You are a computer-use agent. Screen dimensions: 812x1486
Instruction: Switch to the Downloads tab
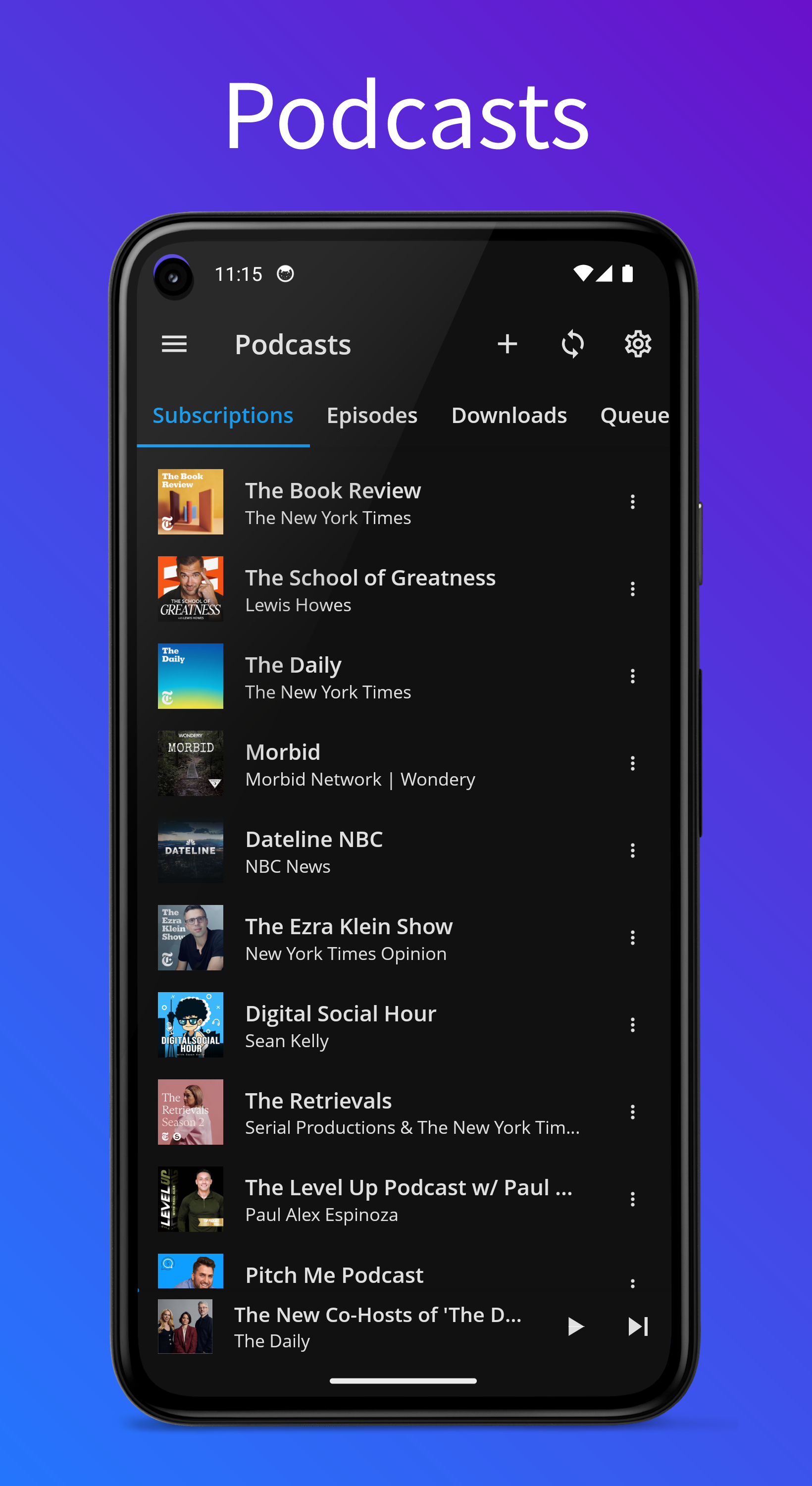pyautogui.click(x=509, y=416)
